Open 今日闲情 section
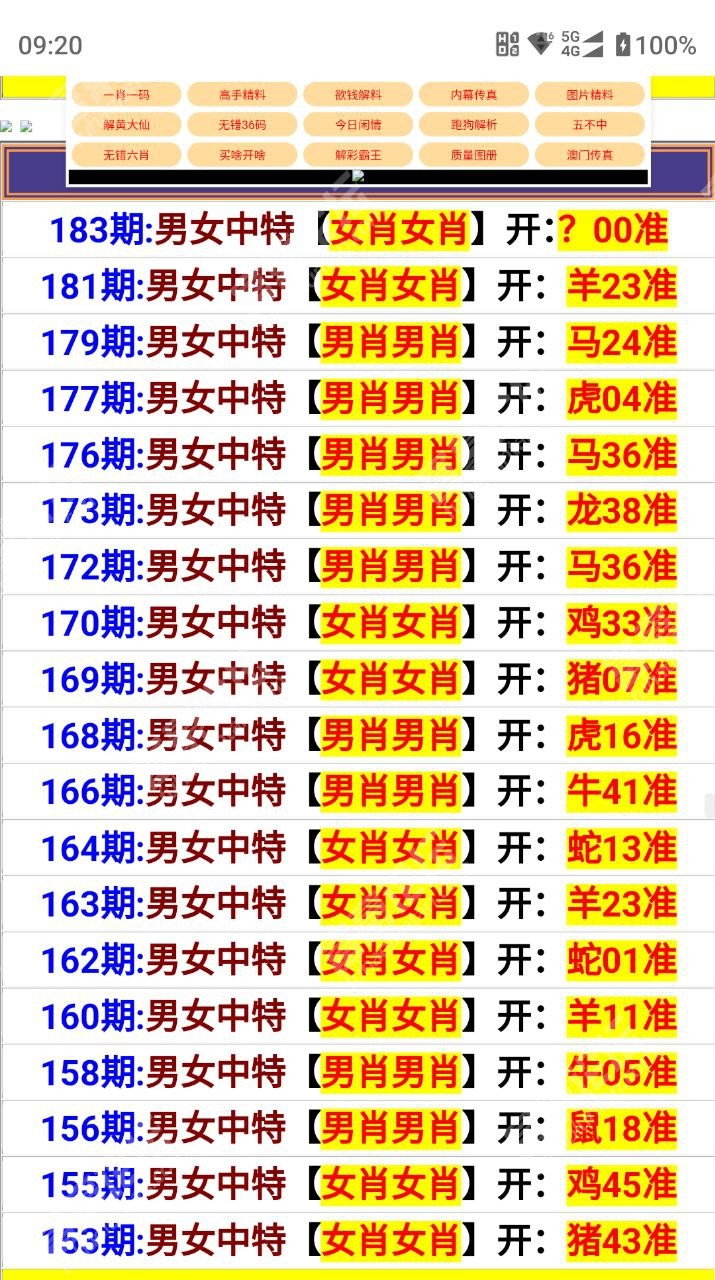715x1280 pixels. [x=358, y=125]
